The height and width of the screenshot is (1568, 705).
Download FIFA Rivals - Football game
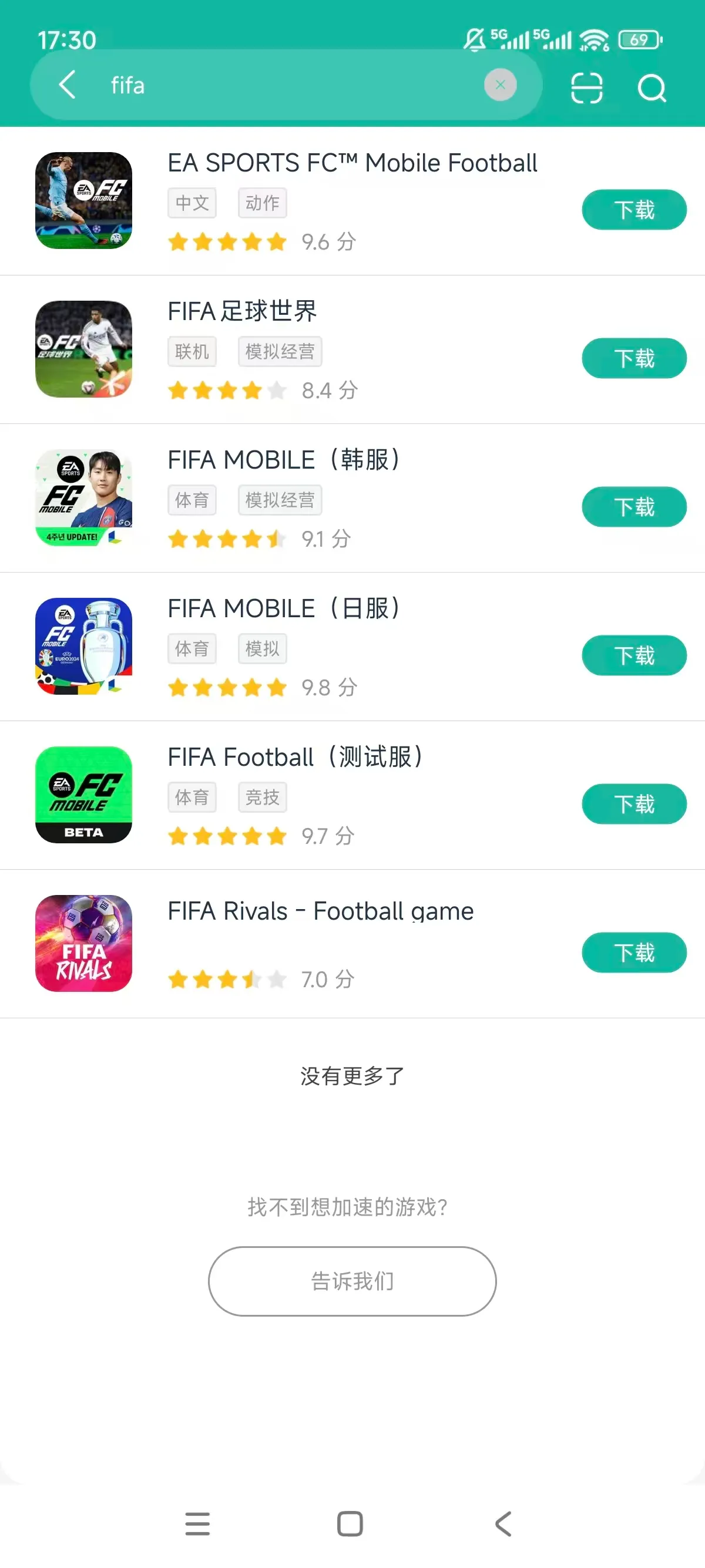click(x=633, y=953)
